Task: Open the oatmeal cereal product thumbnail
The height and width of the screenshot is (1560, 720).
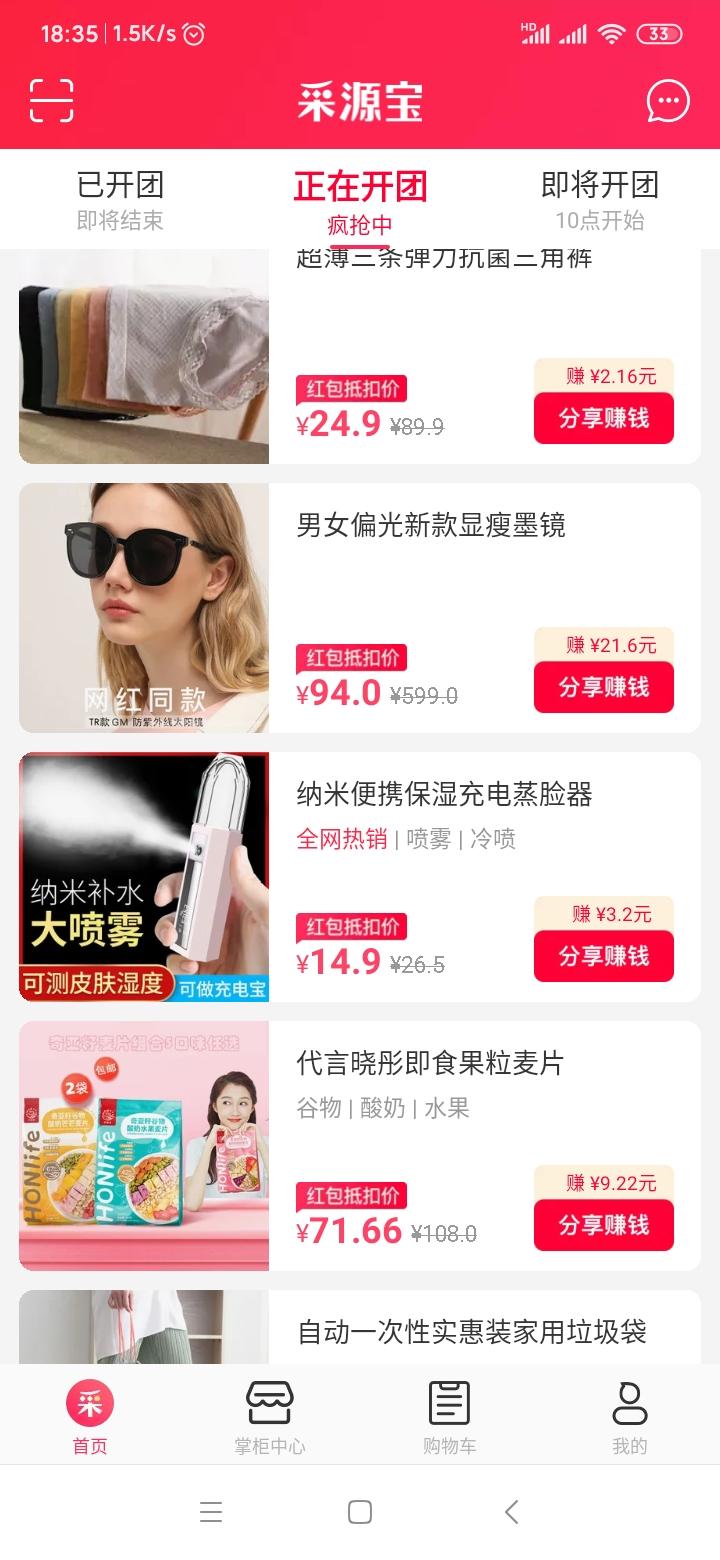Action: (x=143, y=1145)
